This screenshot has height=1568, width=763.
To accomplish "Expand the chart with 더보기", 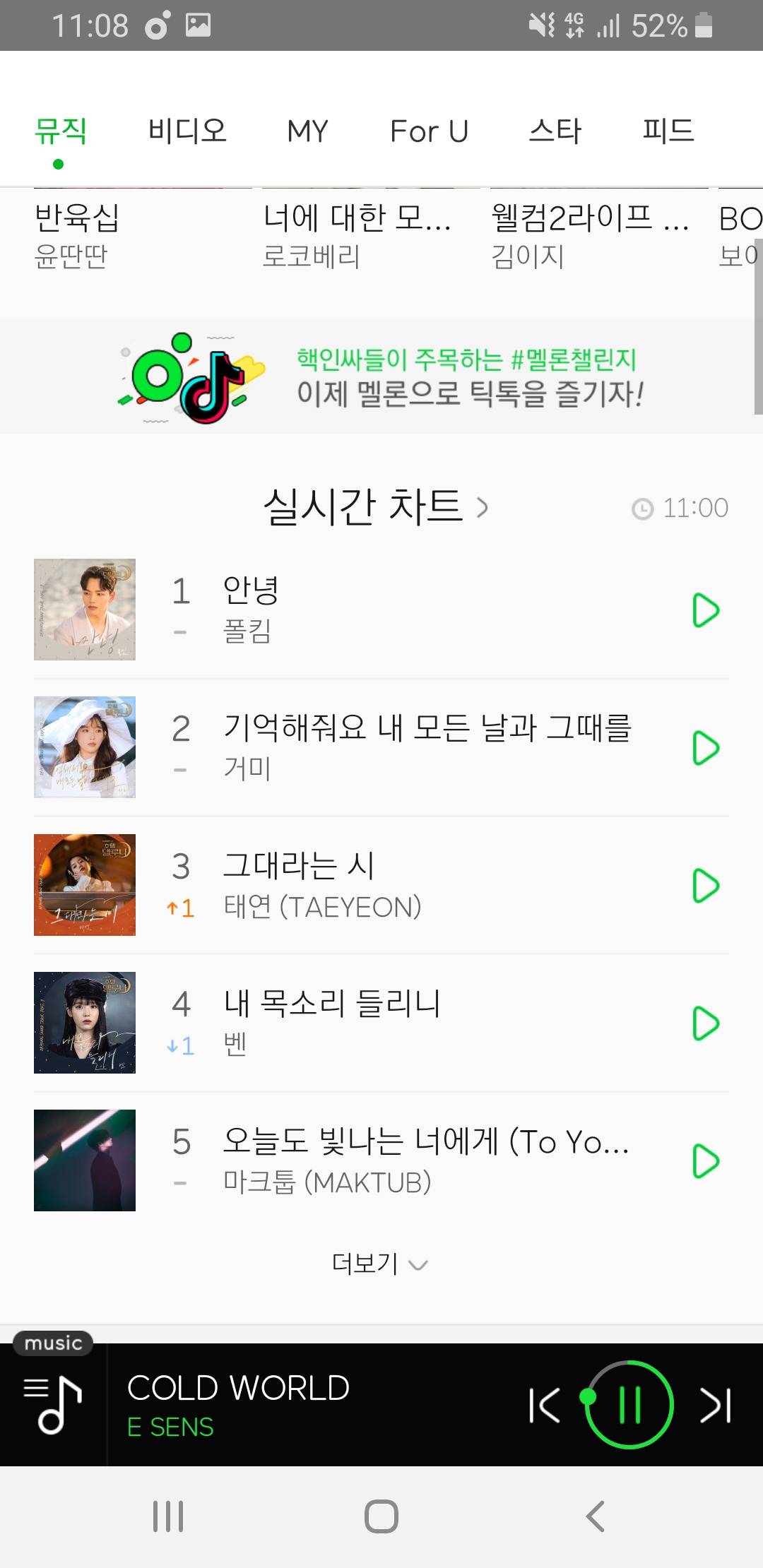I will (380, 1264).
